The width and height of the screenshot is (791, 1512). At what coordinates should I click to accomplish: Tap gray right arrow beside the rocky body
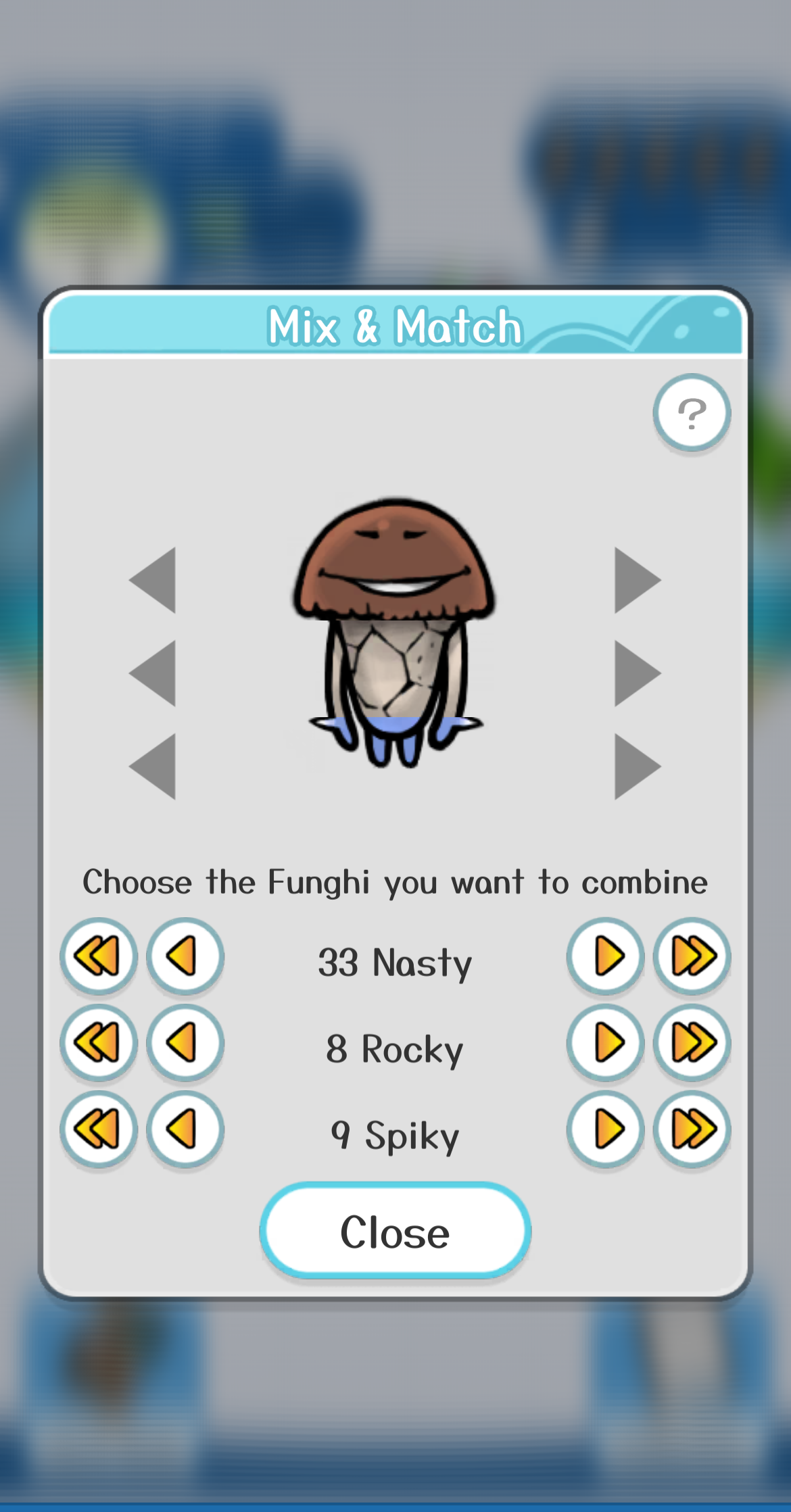pos(636,673)
